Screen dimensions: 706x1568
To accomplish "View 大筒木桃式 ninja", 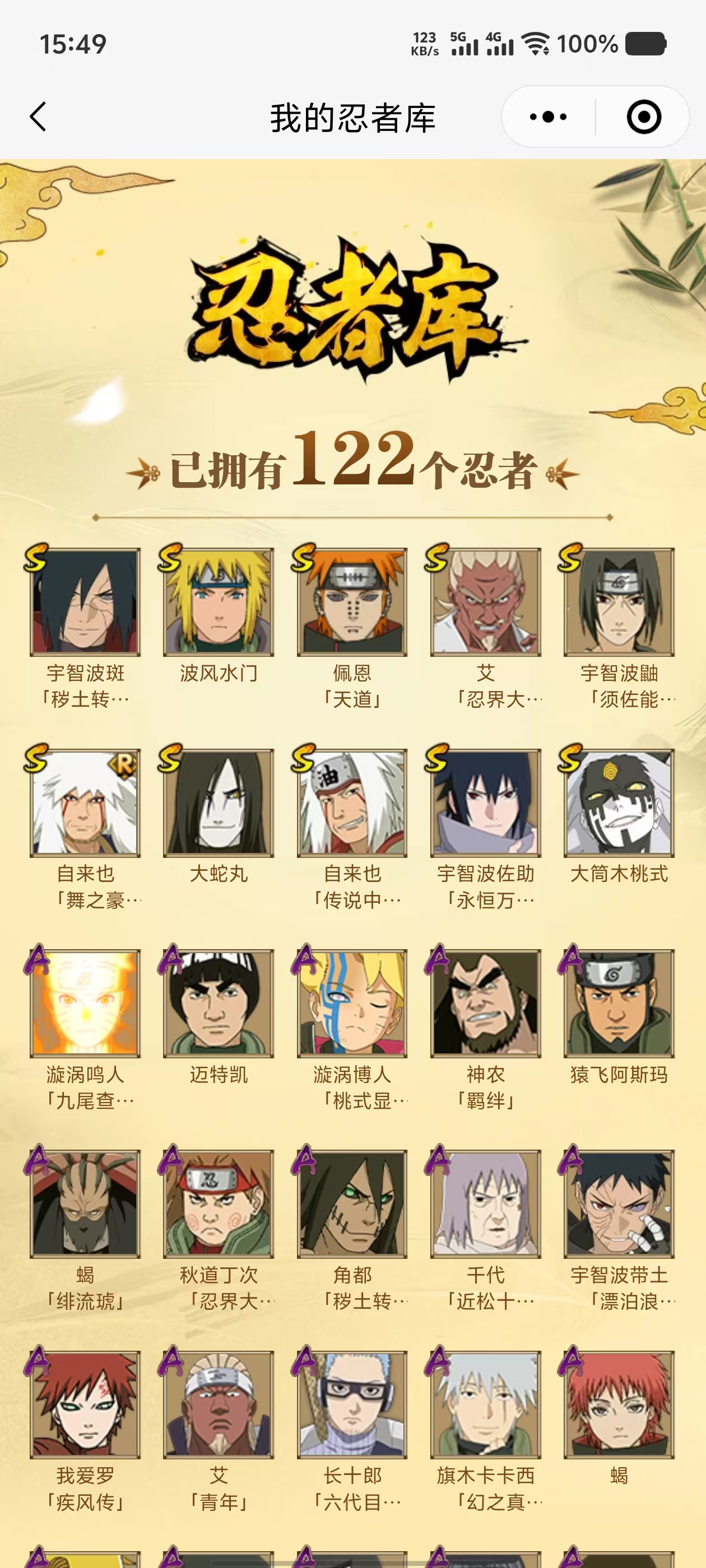I will point(619,802).
